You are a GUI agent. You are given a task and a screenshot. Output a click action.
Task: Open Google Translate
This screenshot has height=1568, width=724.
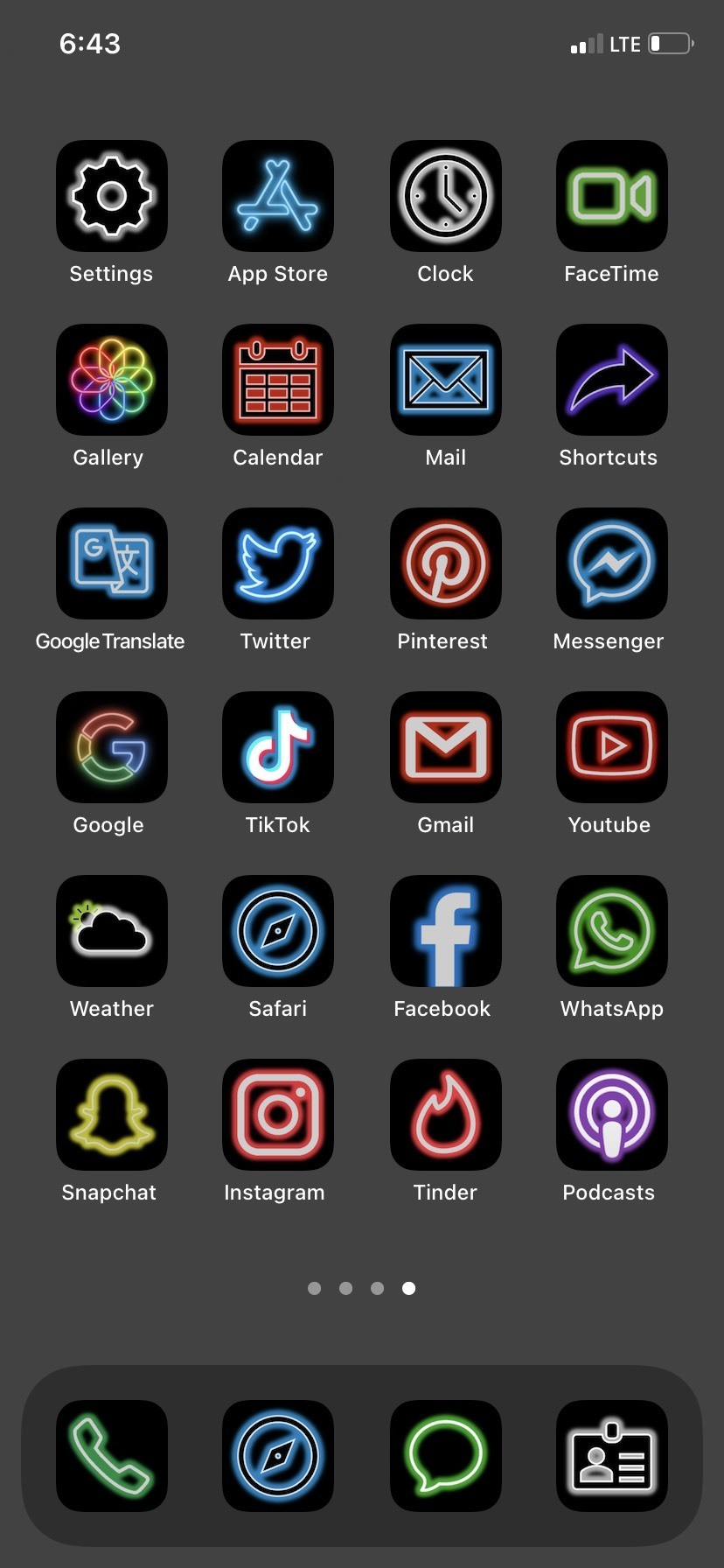(112, 563)
